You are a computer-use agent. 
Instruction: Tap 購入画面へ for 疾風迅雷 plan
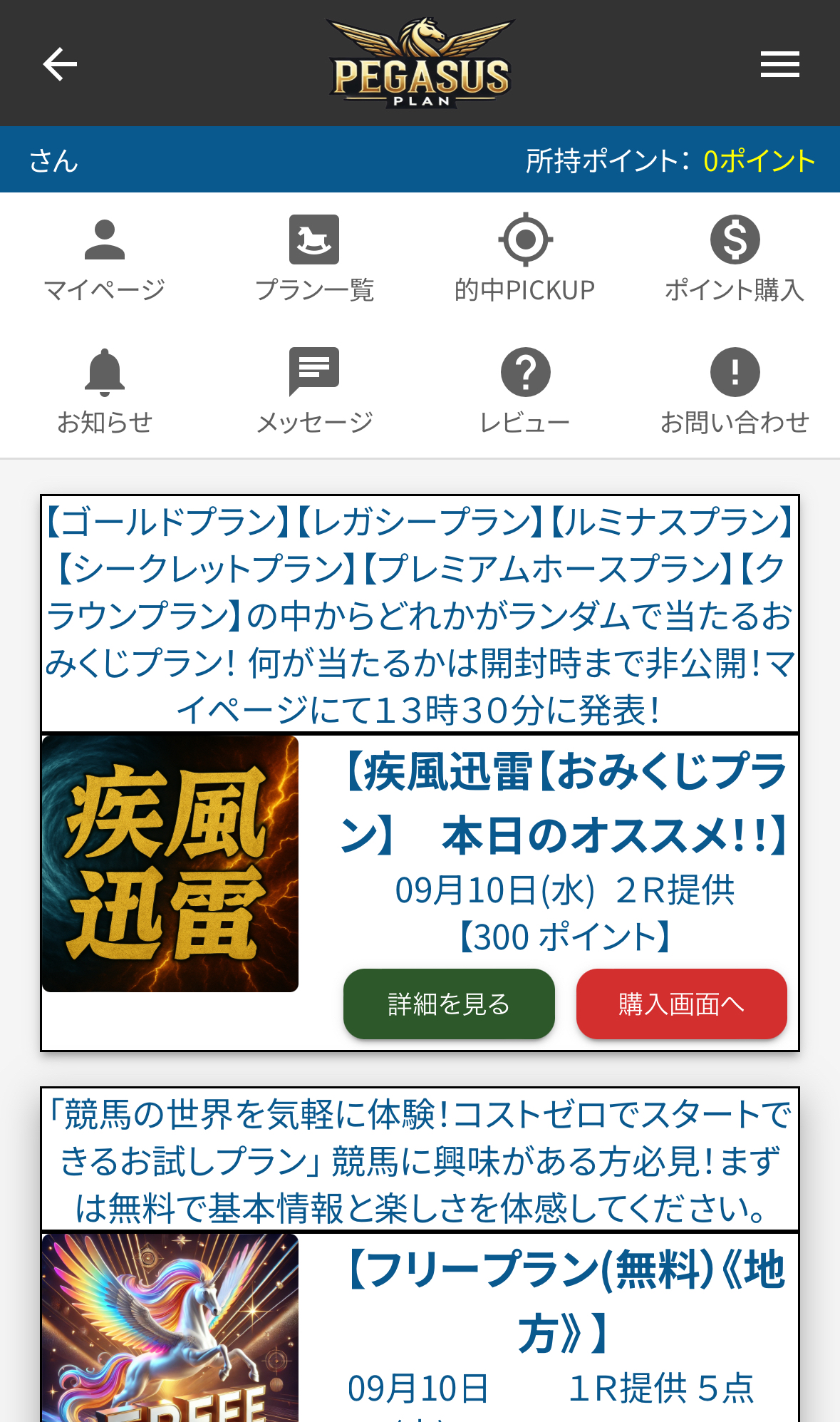click(682, 1004)
